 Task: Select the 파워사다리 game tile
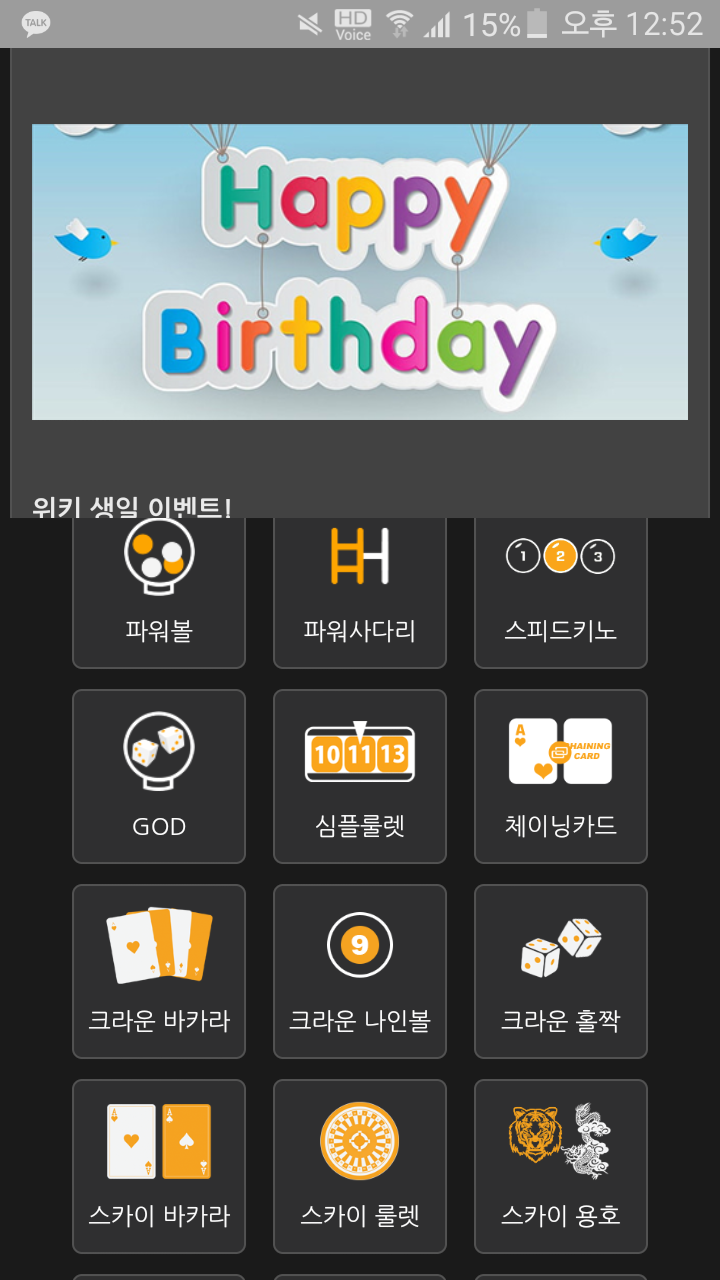(360, 592)
